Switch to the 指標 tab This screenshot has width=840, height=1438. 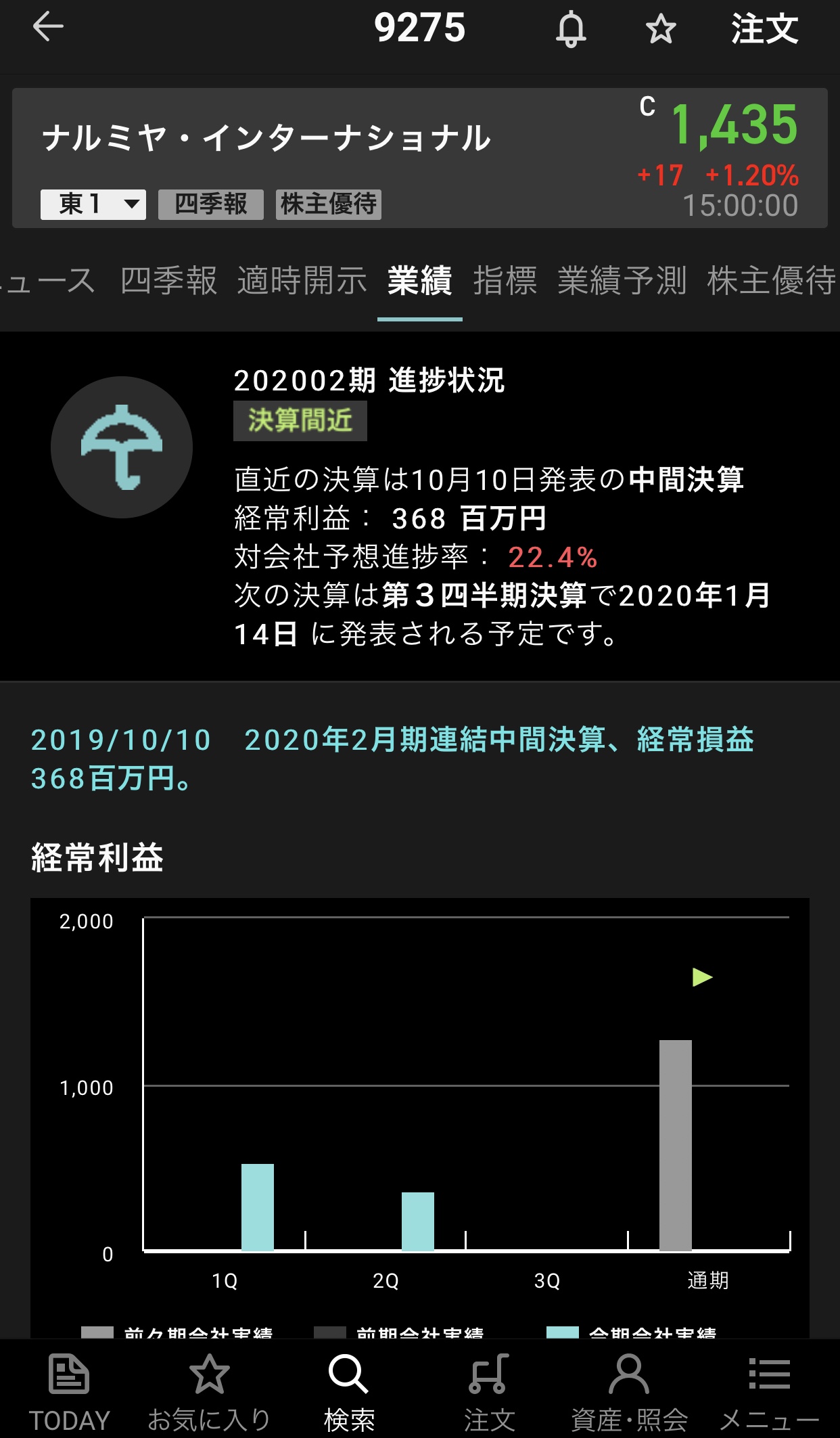(505, 281)
